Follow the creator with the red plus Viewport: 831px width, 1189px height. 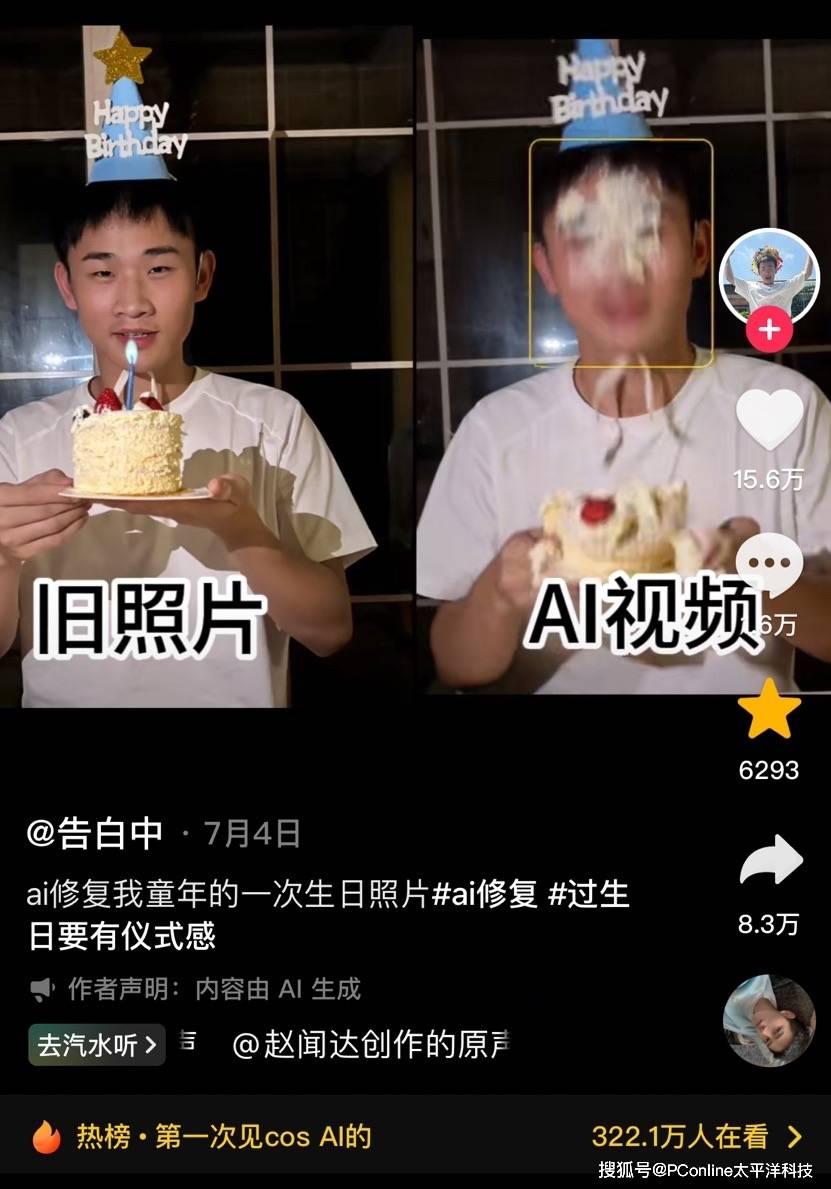pos(769,331)
